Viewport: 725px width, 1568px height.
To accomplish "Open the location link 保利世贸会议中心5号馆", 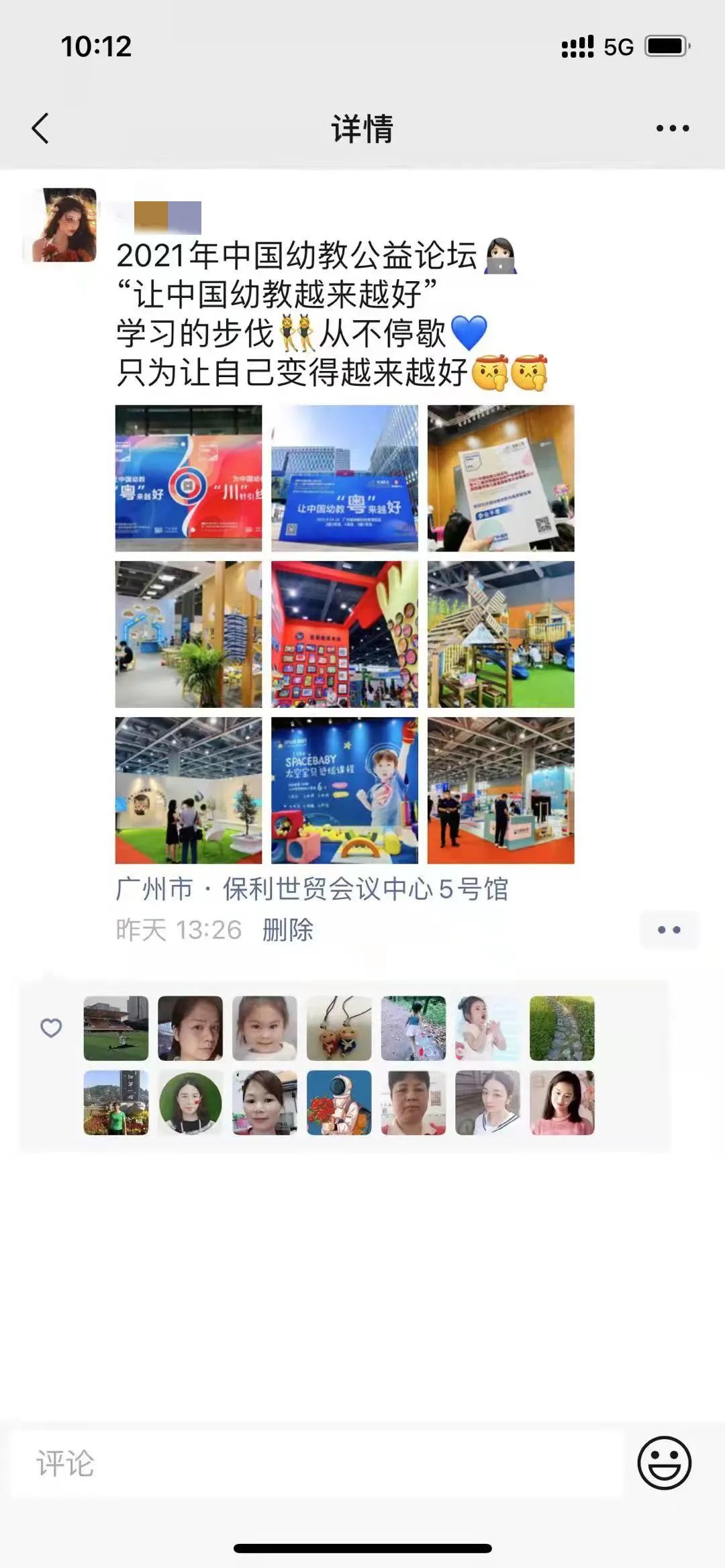I will (312, 889).
